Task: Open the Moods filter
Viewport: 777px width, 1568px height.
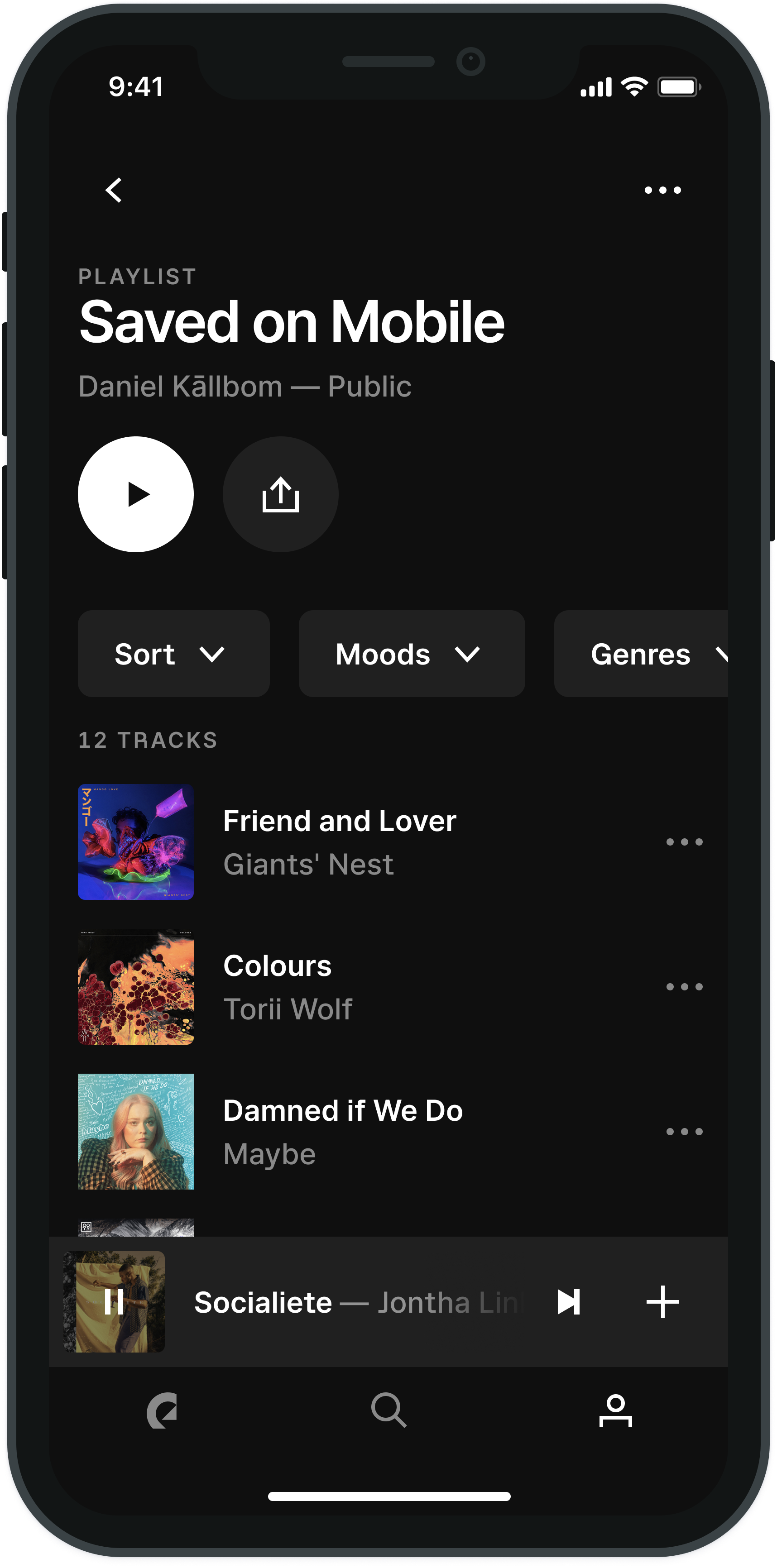Action: tap(412, 654)
